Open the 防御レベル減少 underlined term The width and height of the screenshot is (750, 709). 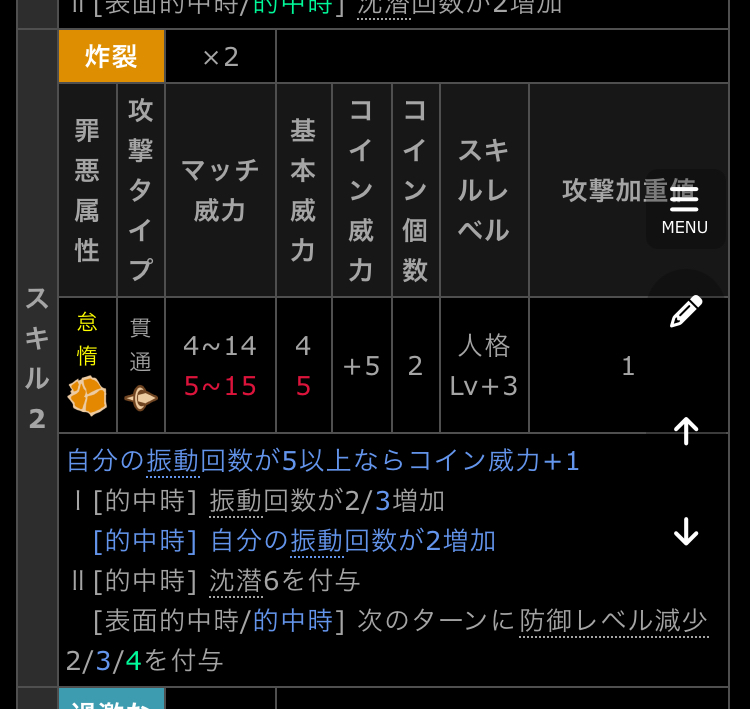click(x=613, y=621)
